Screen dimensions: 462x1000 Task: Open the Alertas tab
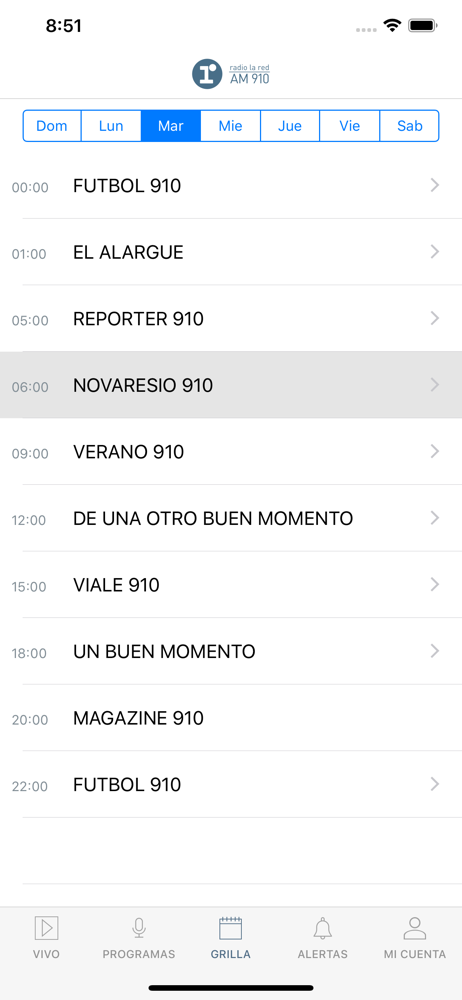(x=323, y=938)
